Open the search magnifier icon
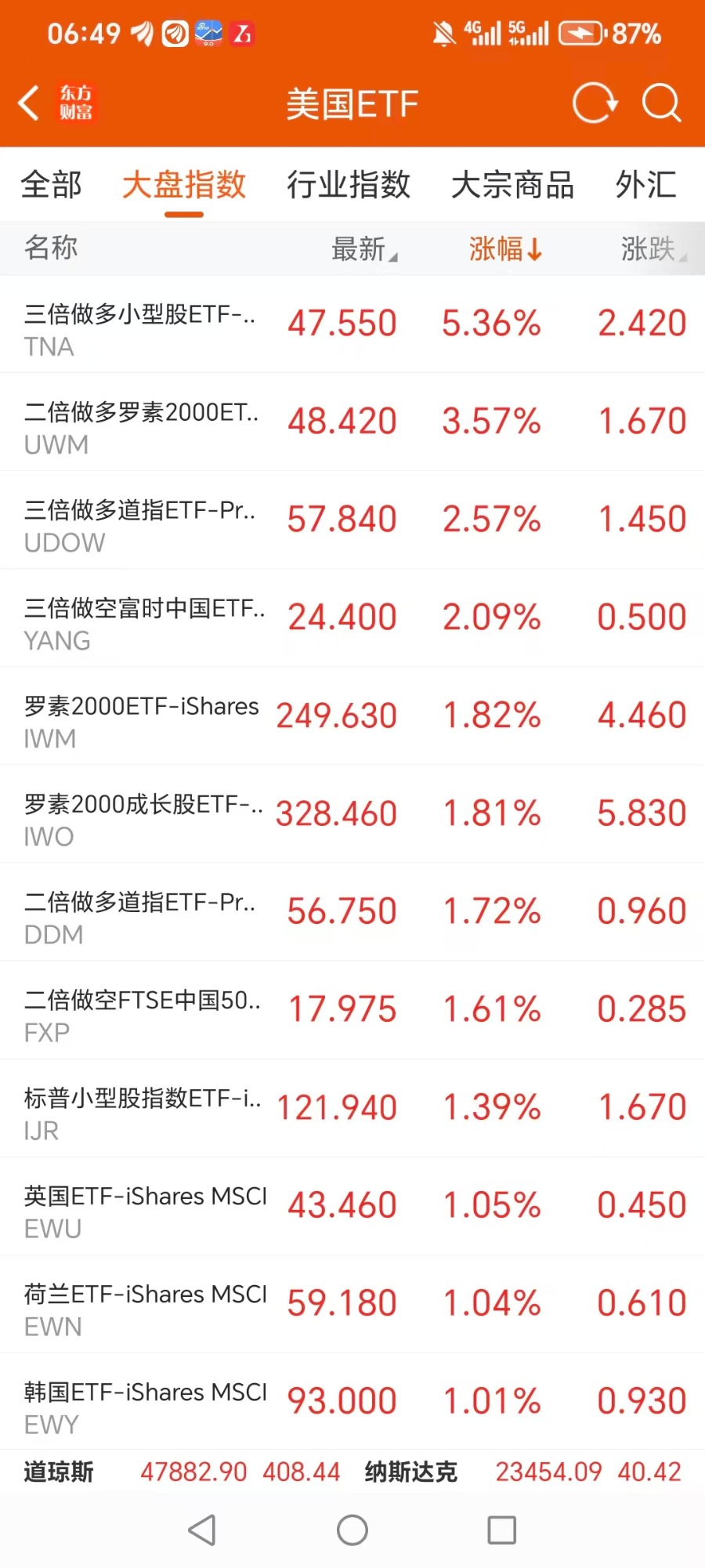705x1568 pixels. click(x=661, y=103)
